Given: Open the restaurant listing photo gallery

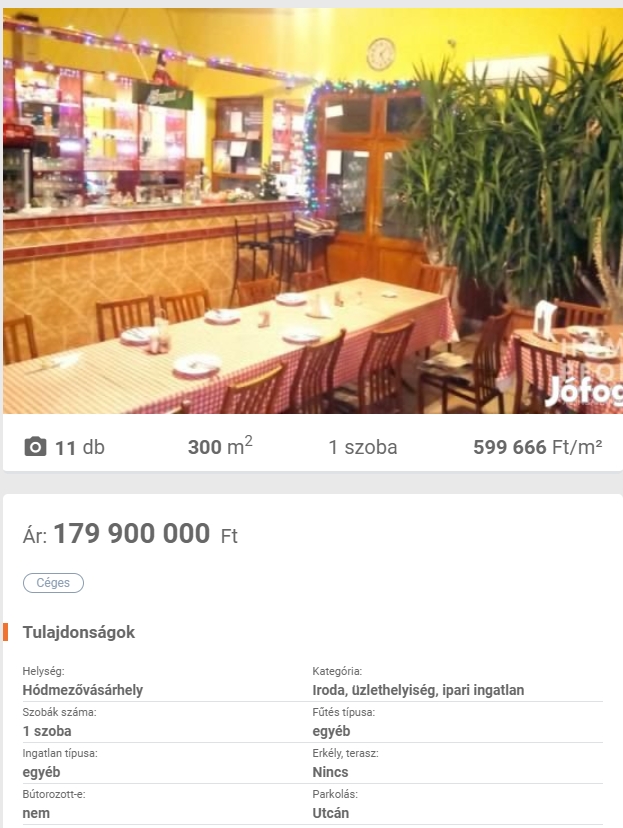Looking at the screenshot, I should tap(312, 210).
